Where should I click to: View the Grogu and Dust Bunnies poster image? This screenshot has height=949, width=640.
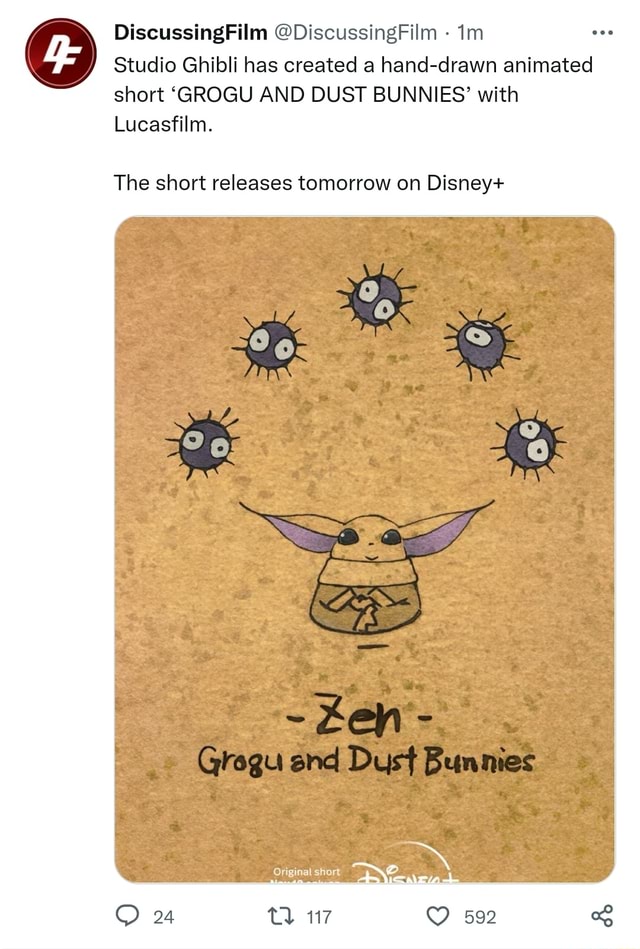[364, 548]
